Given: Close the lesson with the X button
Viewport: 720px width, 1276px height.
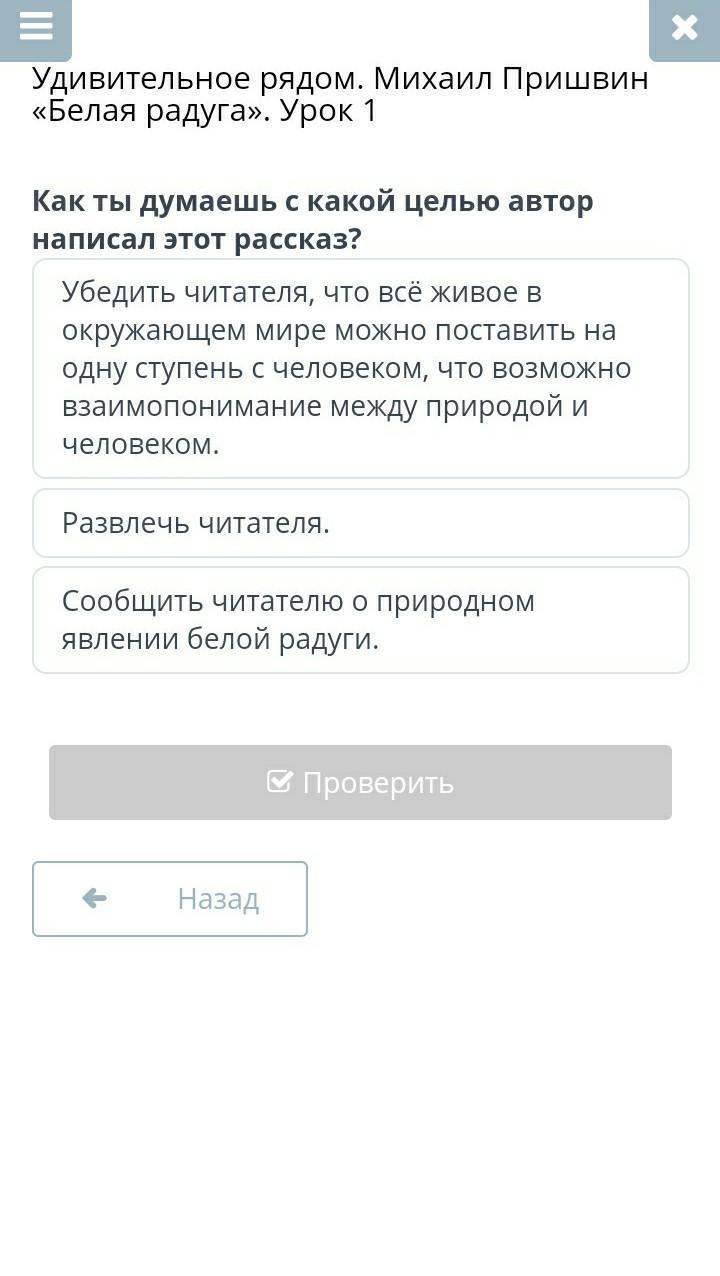Looking at the screenshot, I should click(684, 28).
